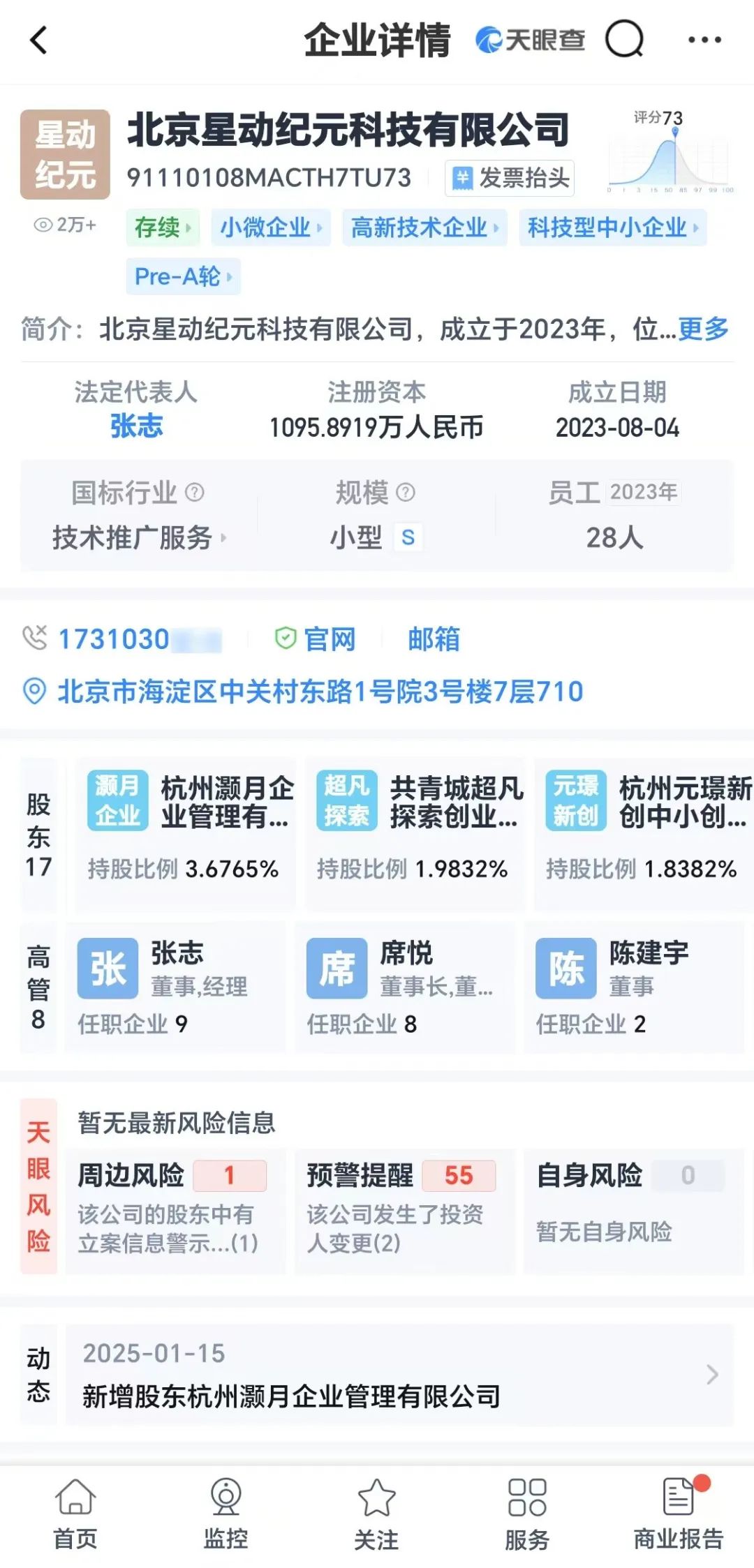
Task: Open the 2025-01-15 new shareholder update
Action: 398,1374
